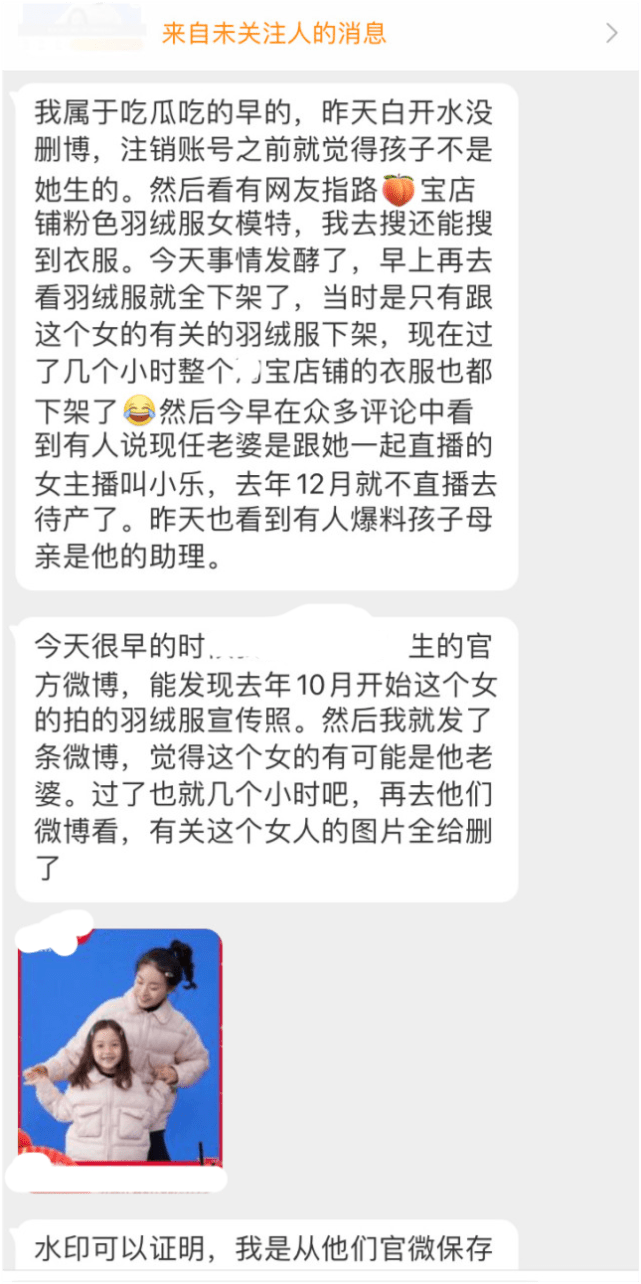This screenshot has height=1284, width=641.
Task: Open the 来自未关注人的消息 header chevron
Action: pyautogui.click(x=611, y=33)
